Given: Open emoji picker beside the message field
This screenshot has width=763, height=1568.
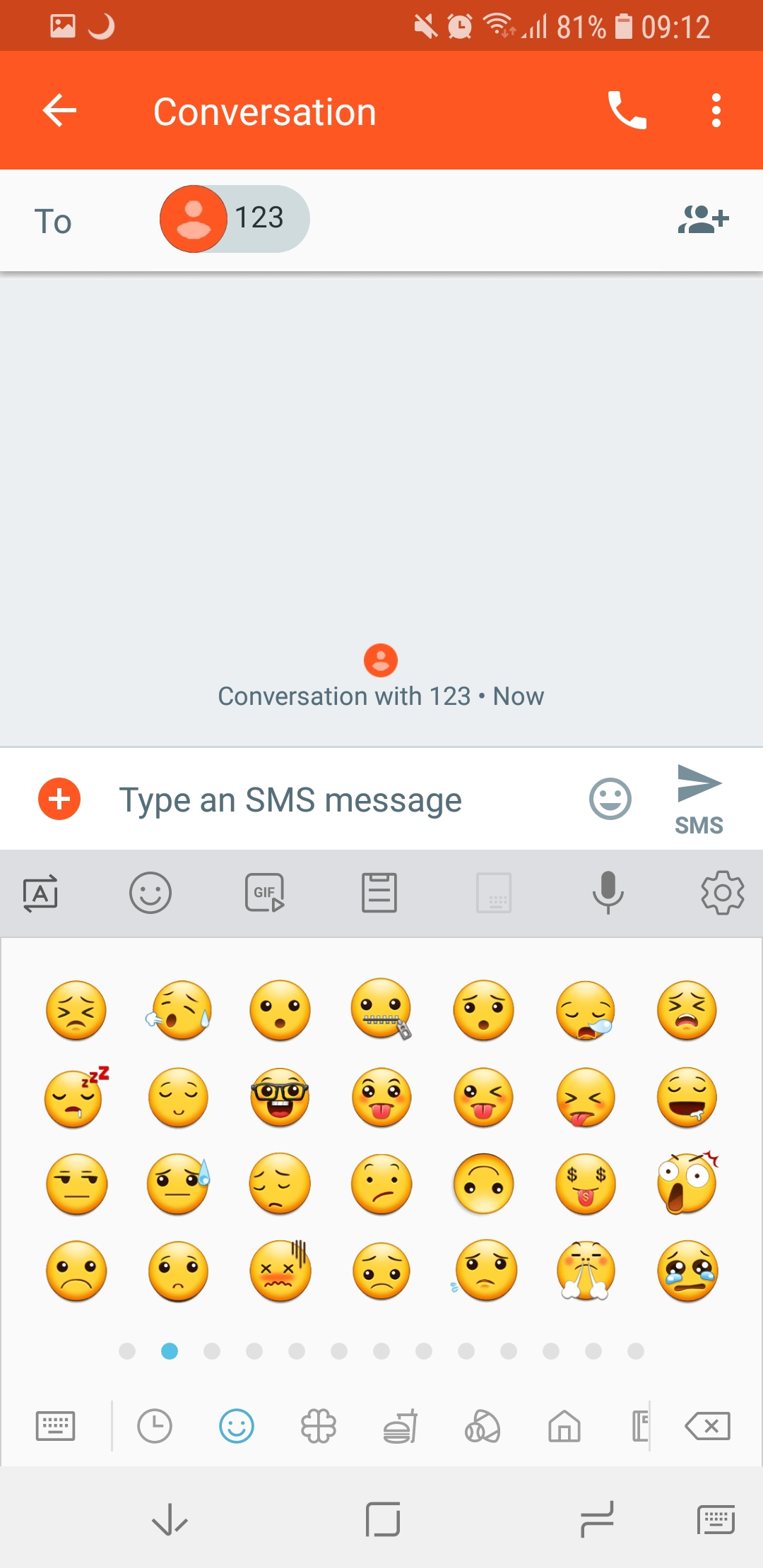Looking at the screenshot, I should (x=610, y=800).
